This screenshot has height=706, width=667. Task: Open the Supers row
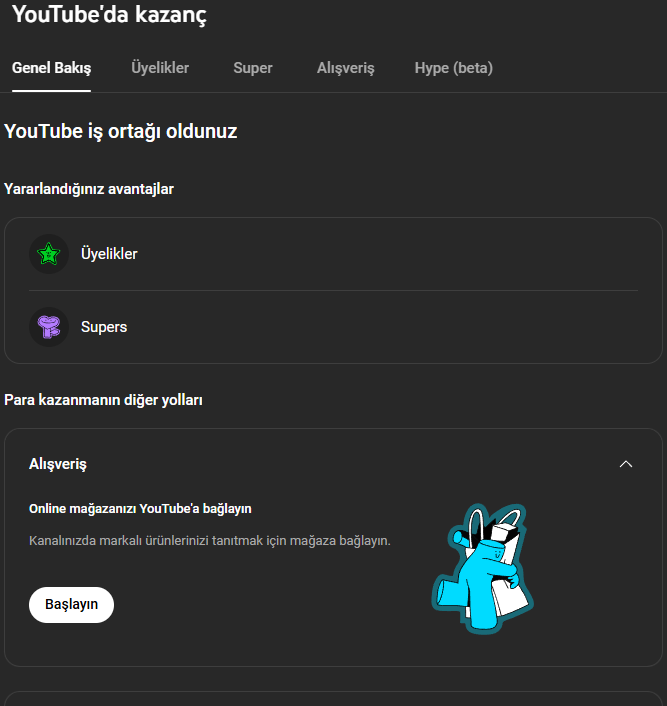[x=333, y=327]
